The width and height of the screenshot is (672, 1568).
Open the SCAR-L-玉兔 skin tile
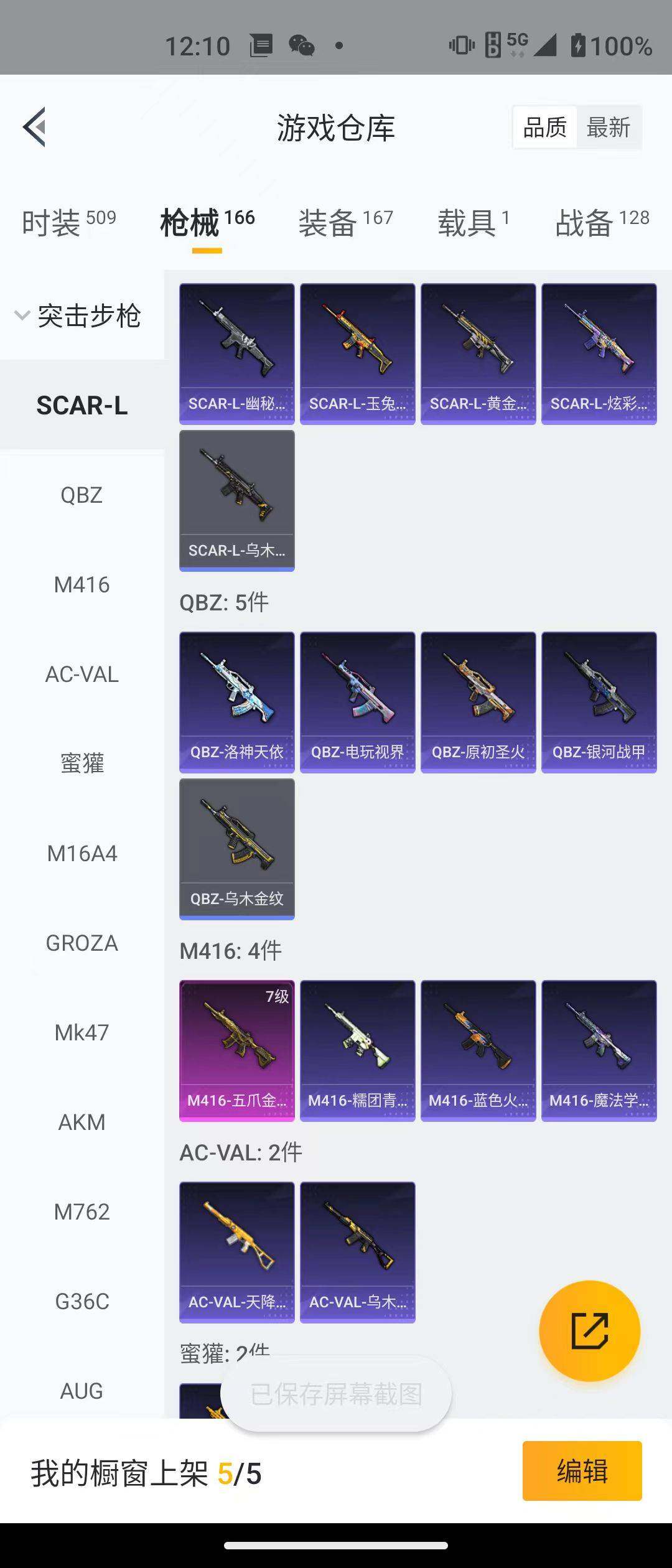tap(357, 353)
